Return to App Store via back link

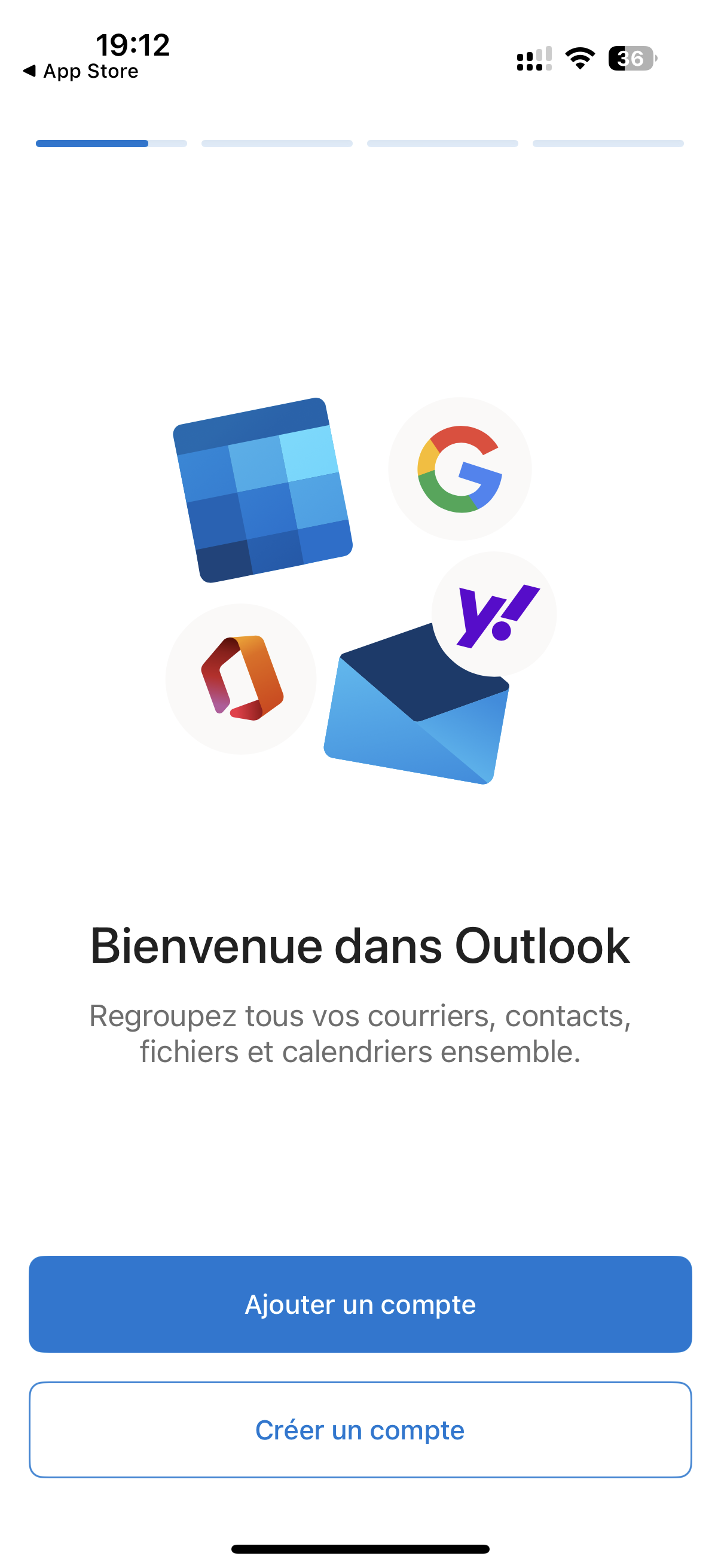click(81, 71)
